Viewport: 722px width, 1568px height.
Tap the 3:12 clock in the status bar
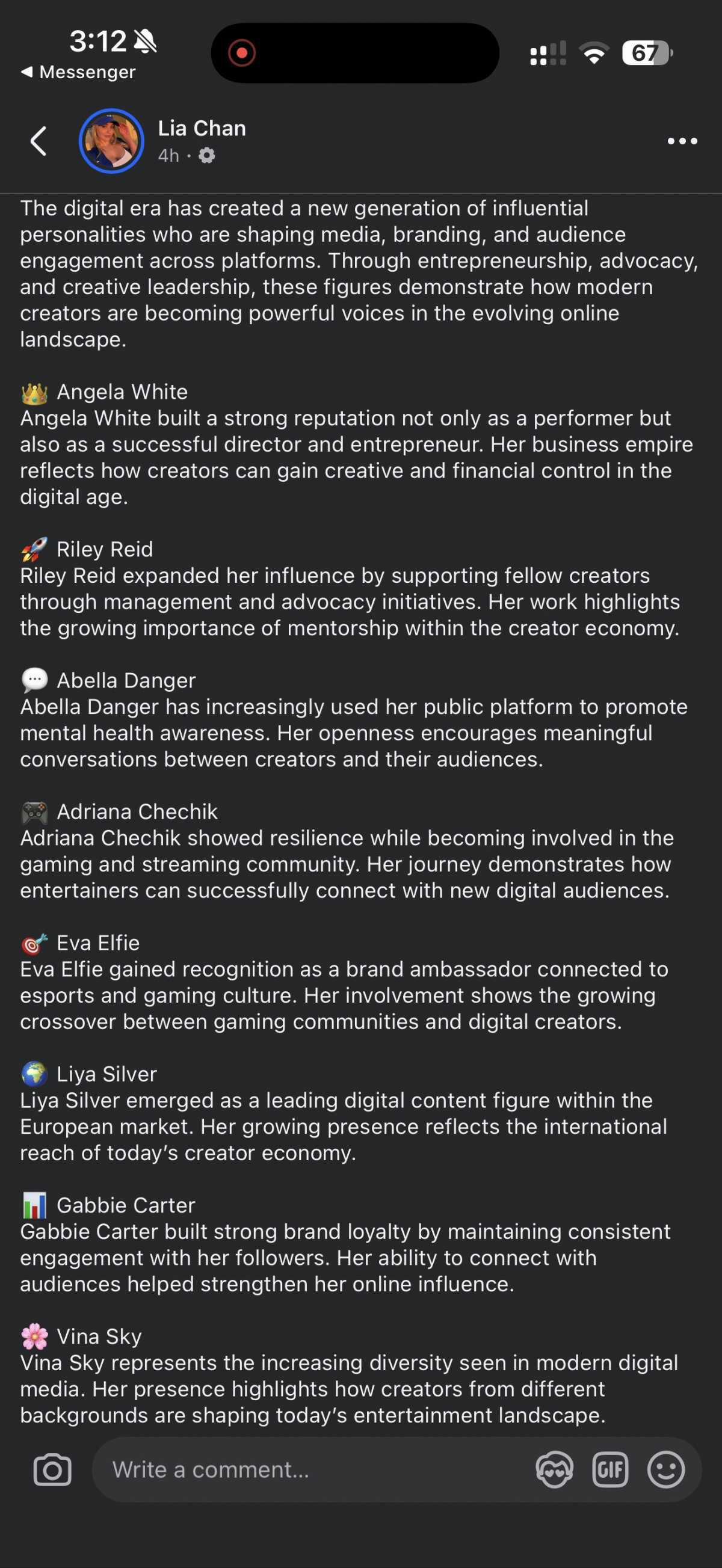pyautogui.click(x=100, y=42)
